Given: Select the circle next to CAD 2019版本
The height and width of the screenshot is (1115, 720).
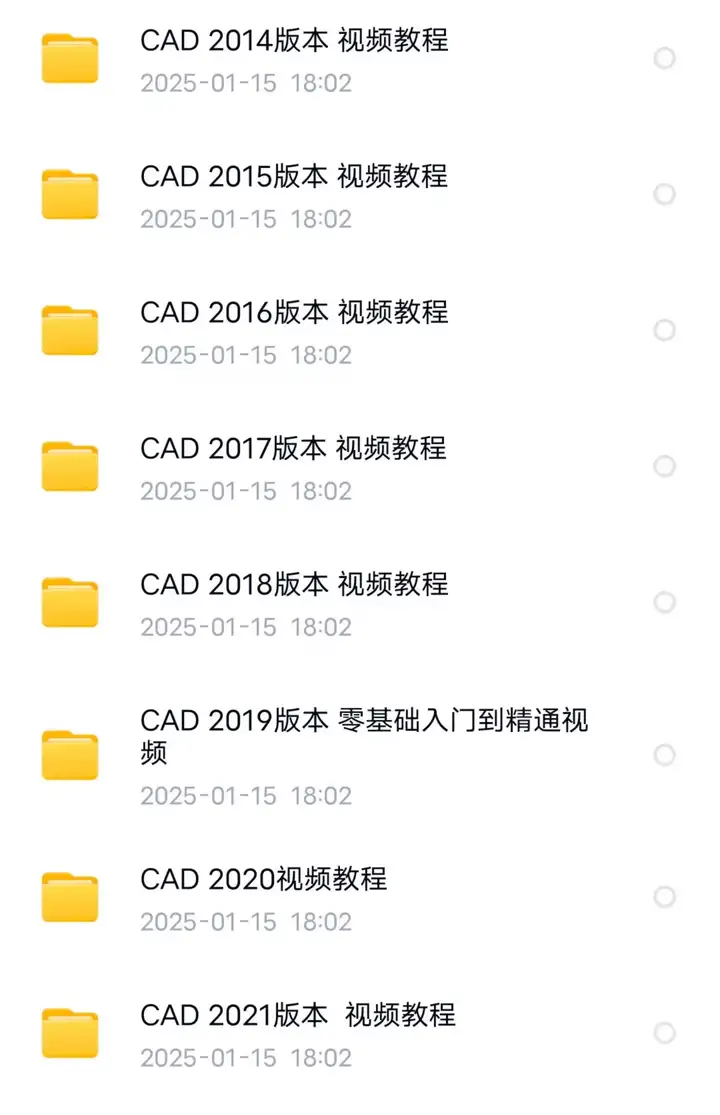Looking at the screenshot, I should (664, 755).
